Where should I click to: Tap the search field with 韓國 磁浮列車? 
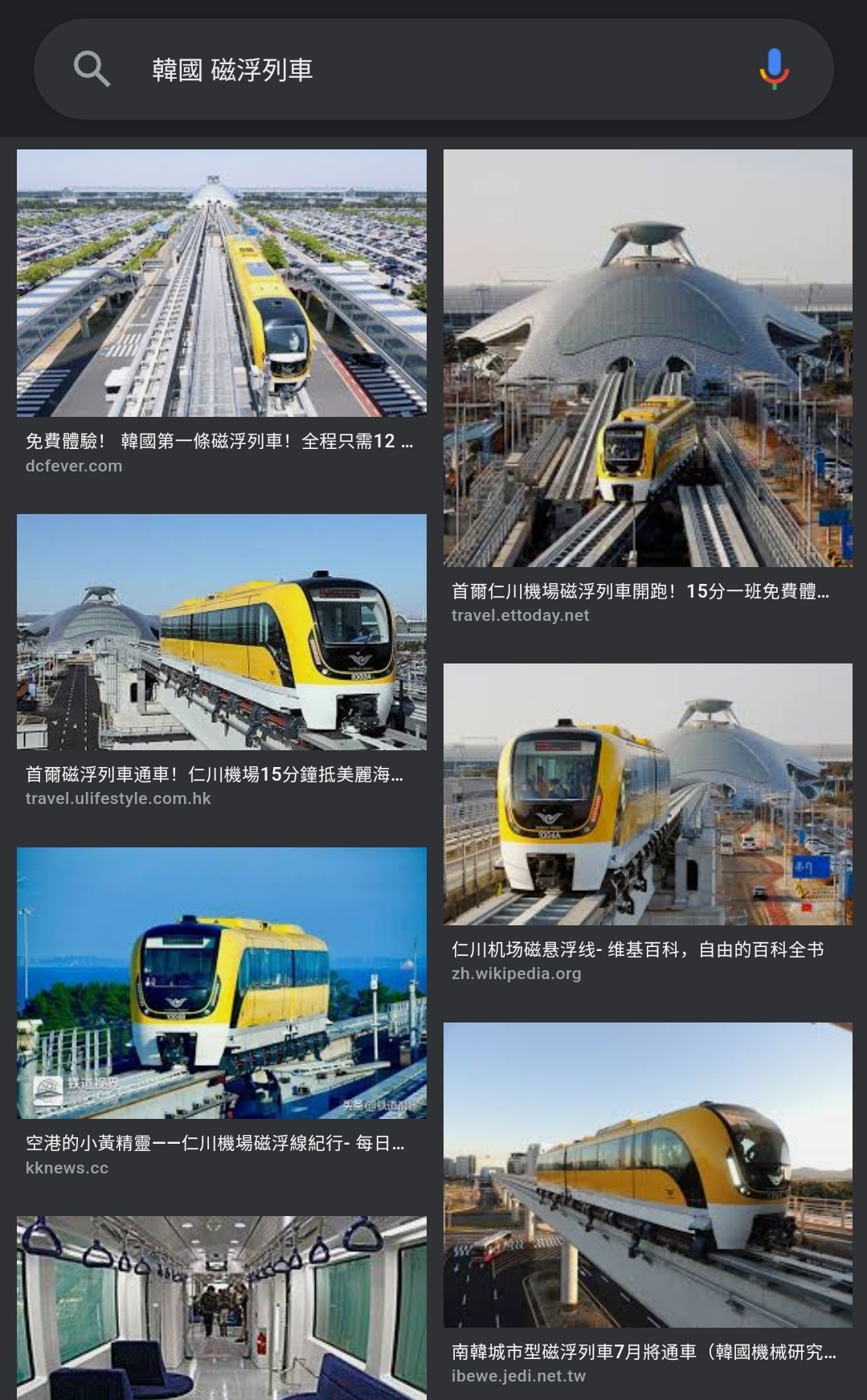(433, 69)
